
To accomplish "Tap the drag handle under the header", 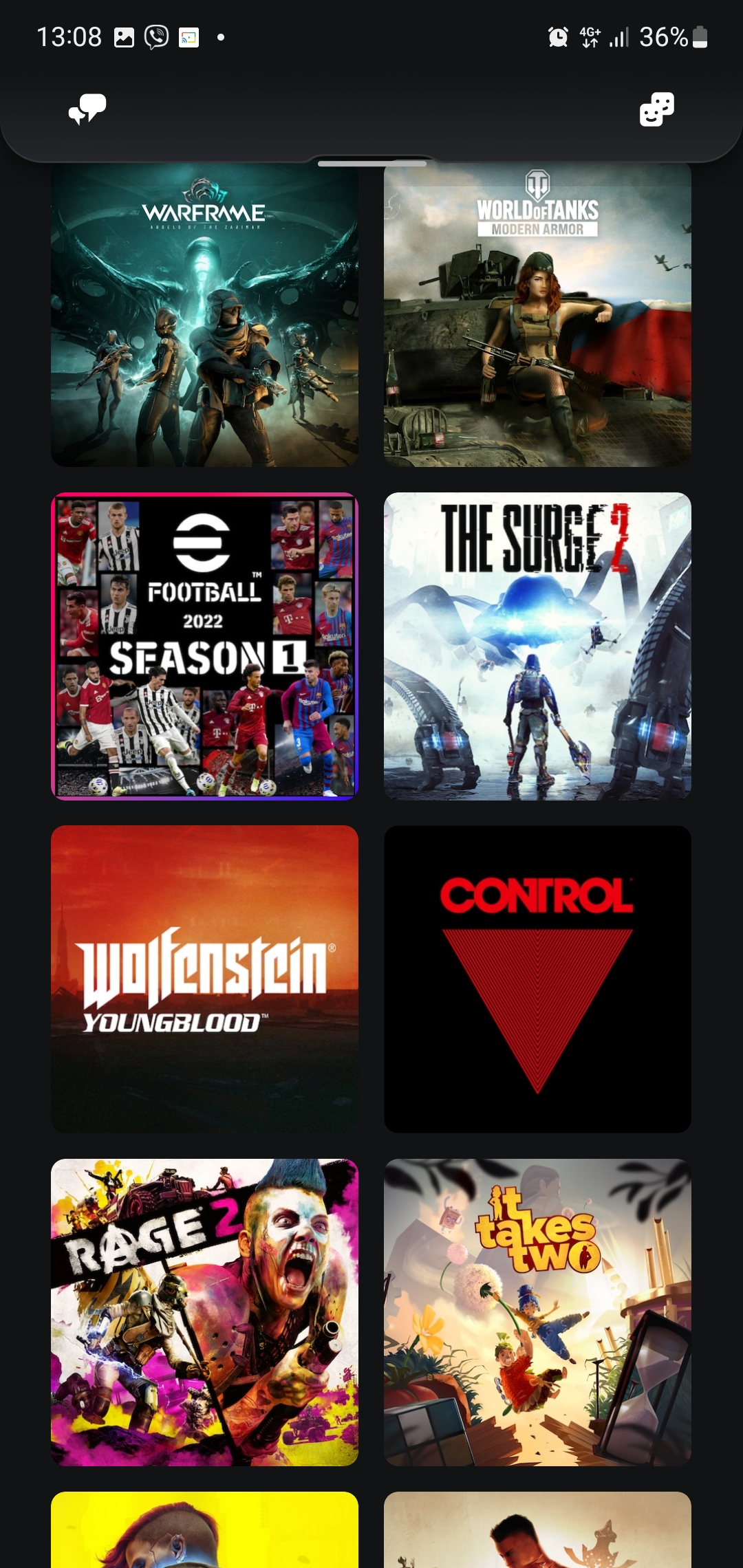I will point(372,164).
